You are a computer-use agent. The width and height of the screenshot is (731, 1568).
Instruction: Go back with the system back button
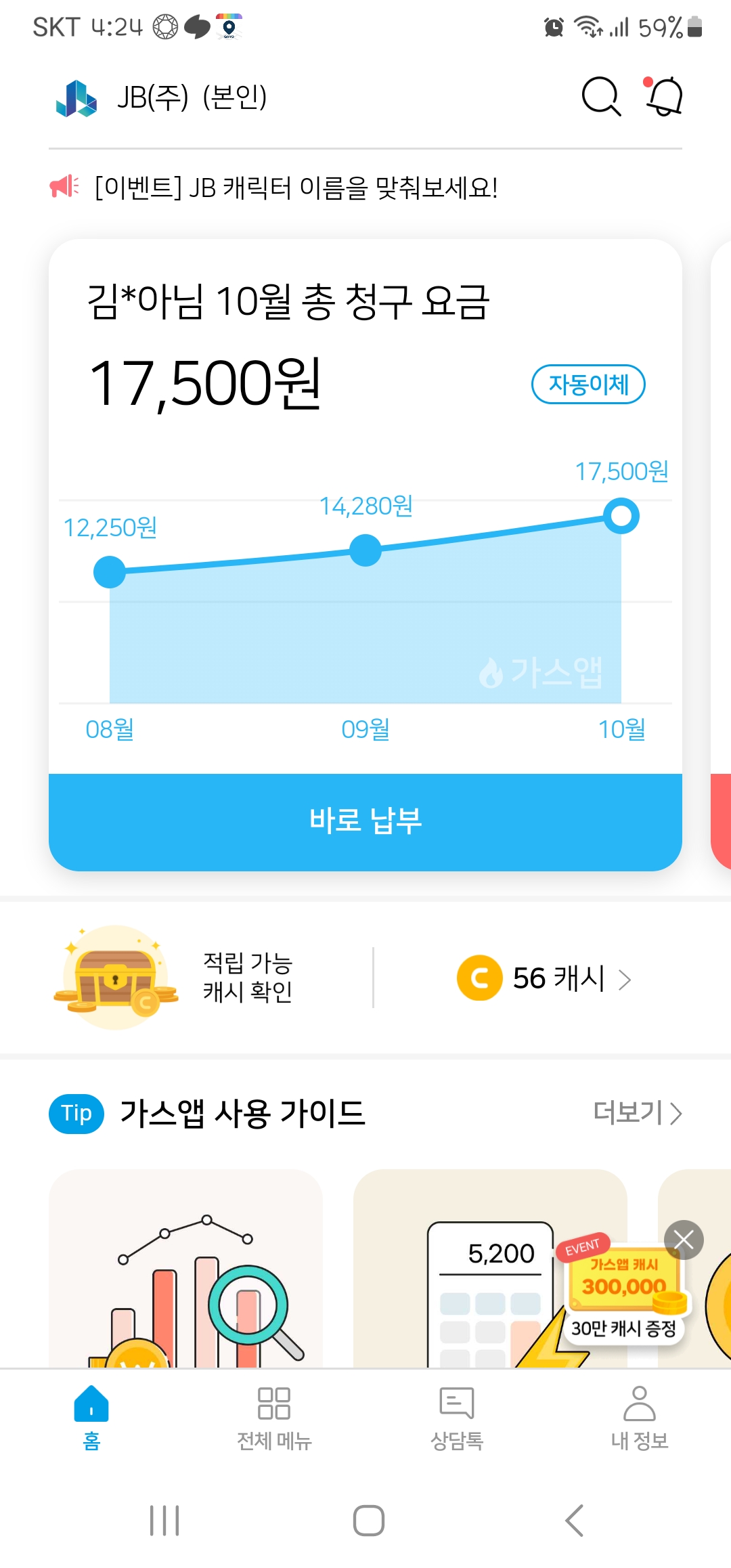(x=574, y=1521)
